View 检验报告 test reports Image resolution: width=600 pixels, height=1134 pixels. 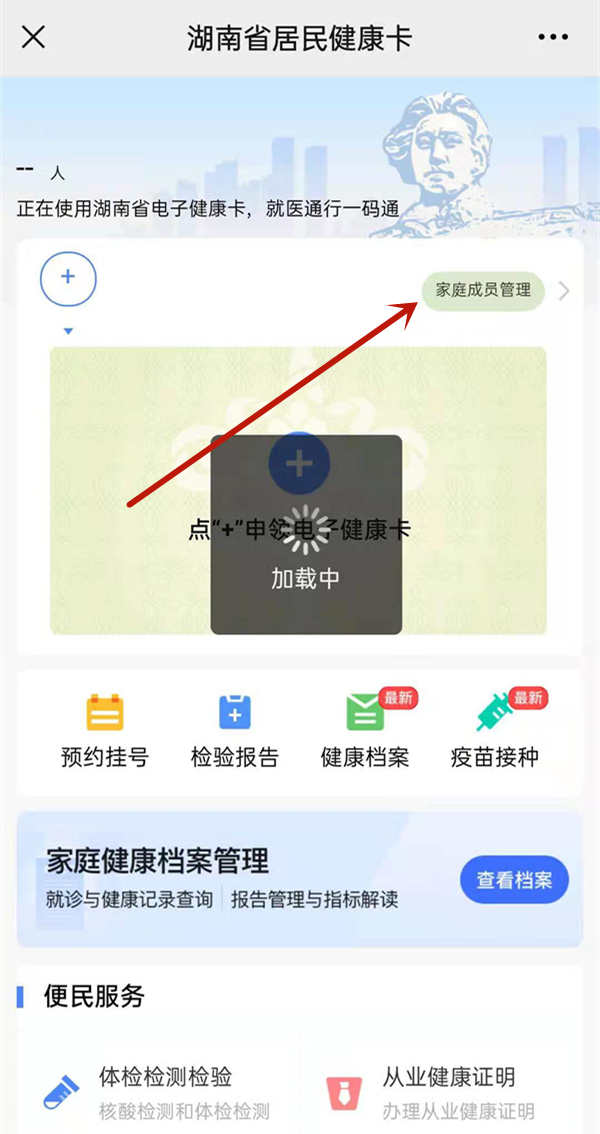pyautogui.click(x=235, y=730)
